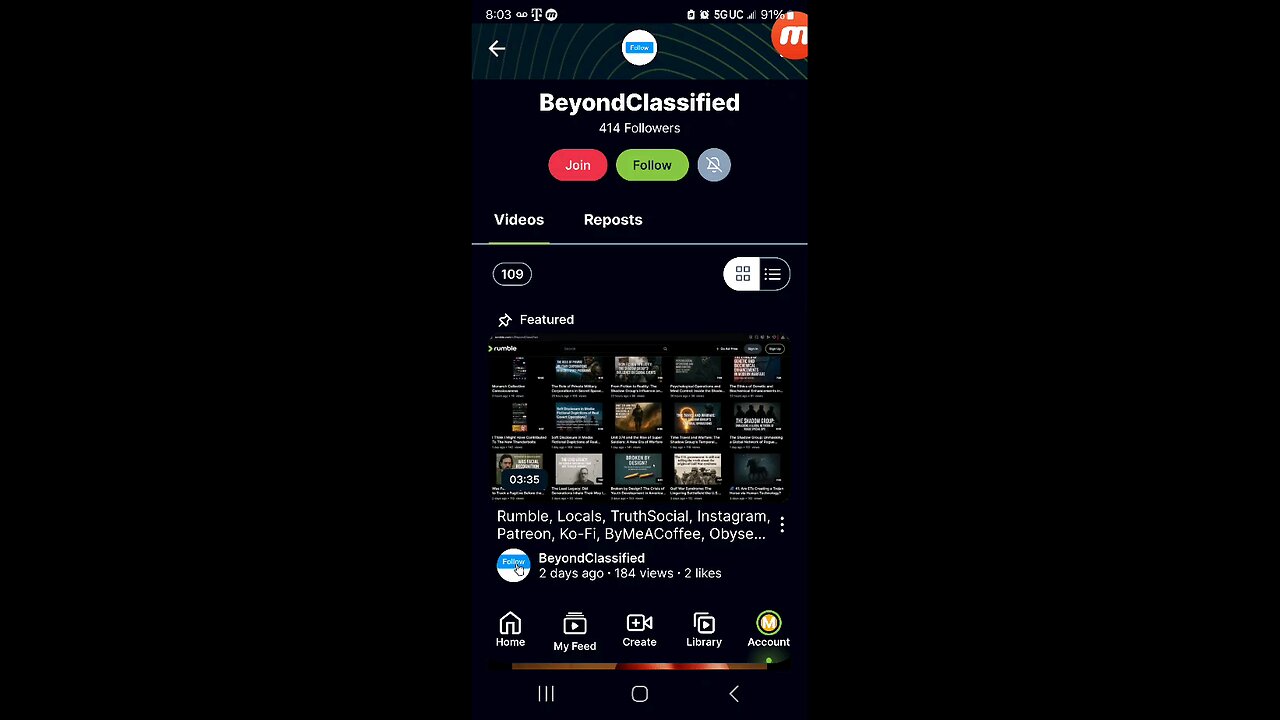
Task: Switch to grid view layout
Action: (743, 274)
